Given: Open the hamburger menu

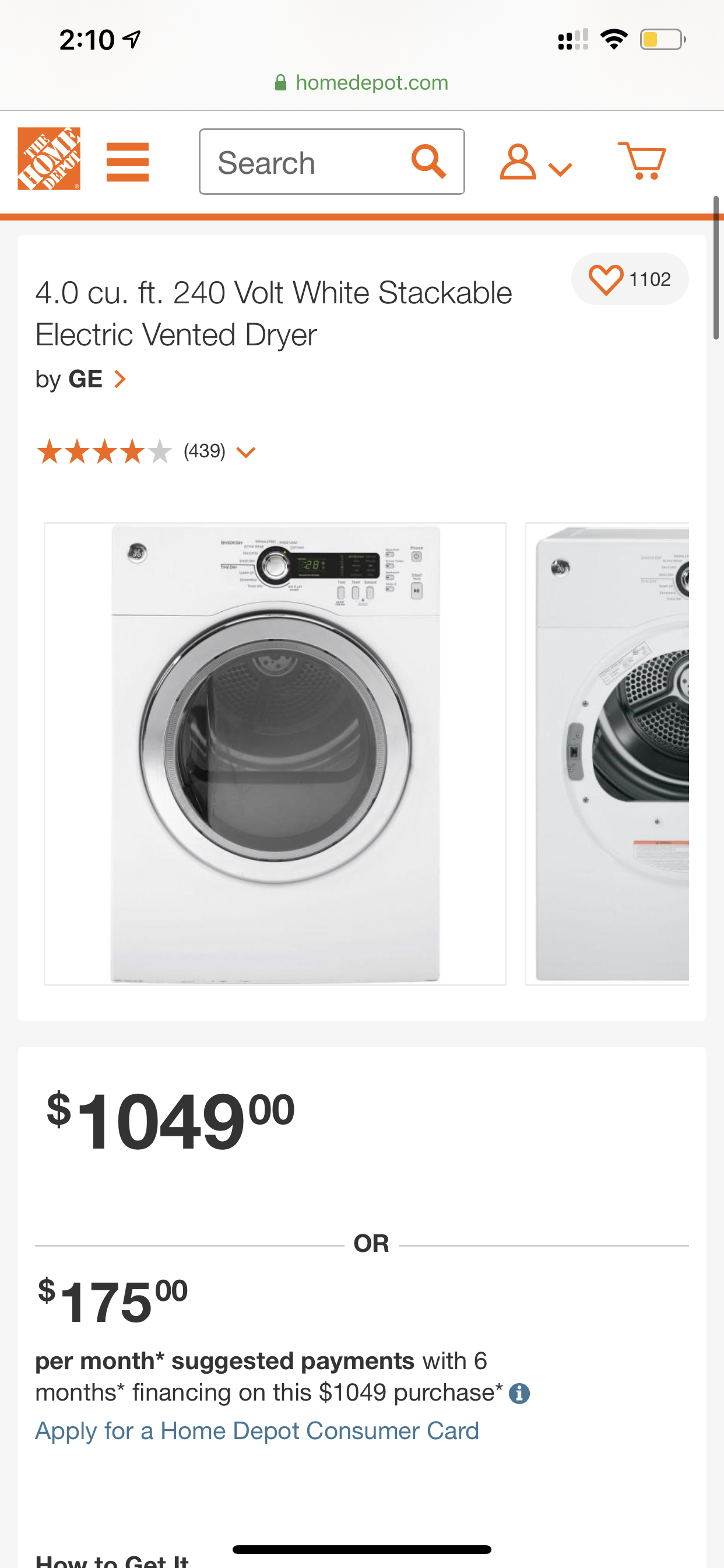Looking at the screenshot, I should 127,162.
